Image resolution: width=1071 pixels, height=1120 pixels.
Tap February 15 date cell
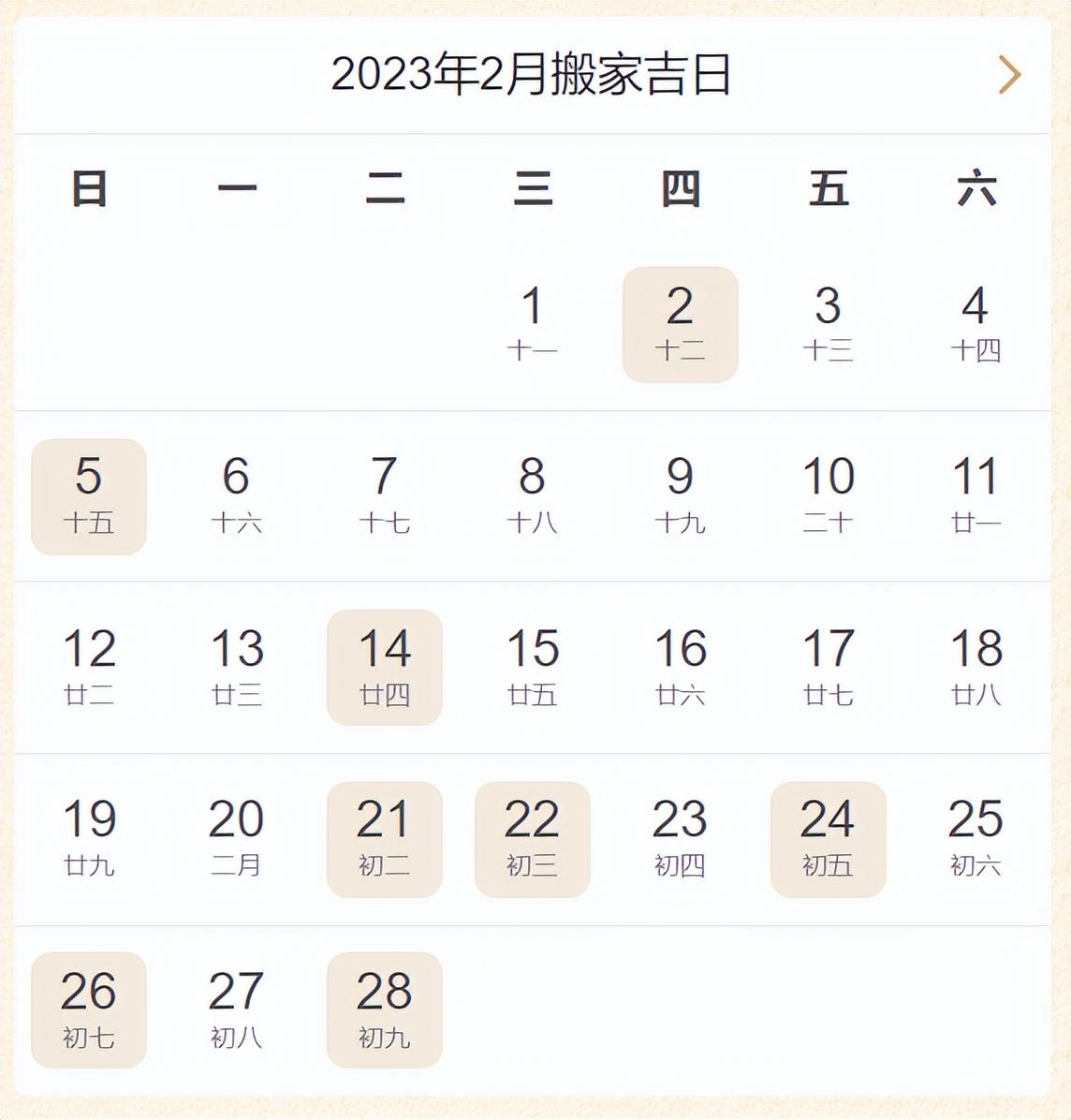point(532,667)
